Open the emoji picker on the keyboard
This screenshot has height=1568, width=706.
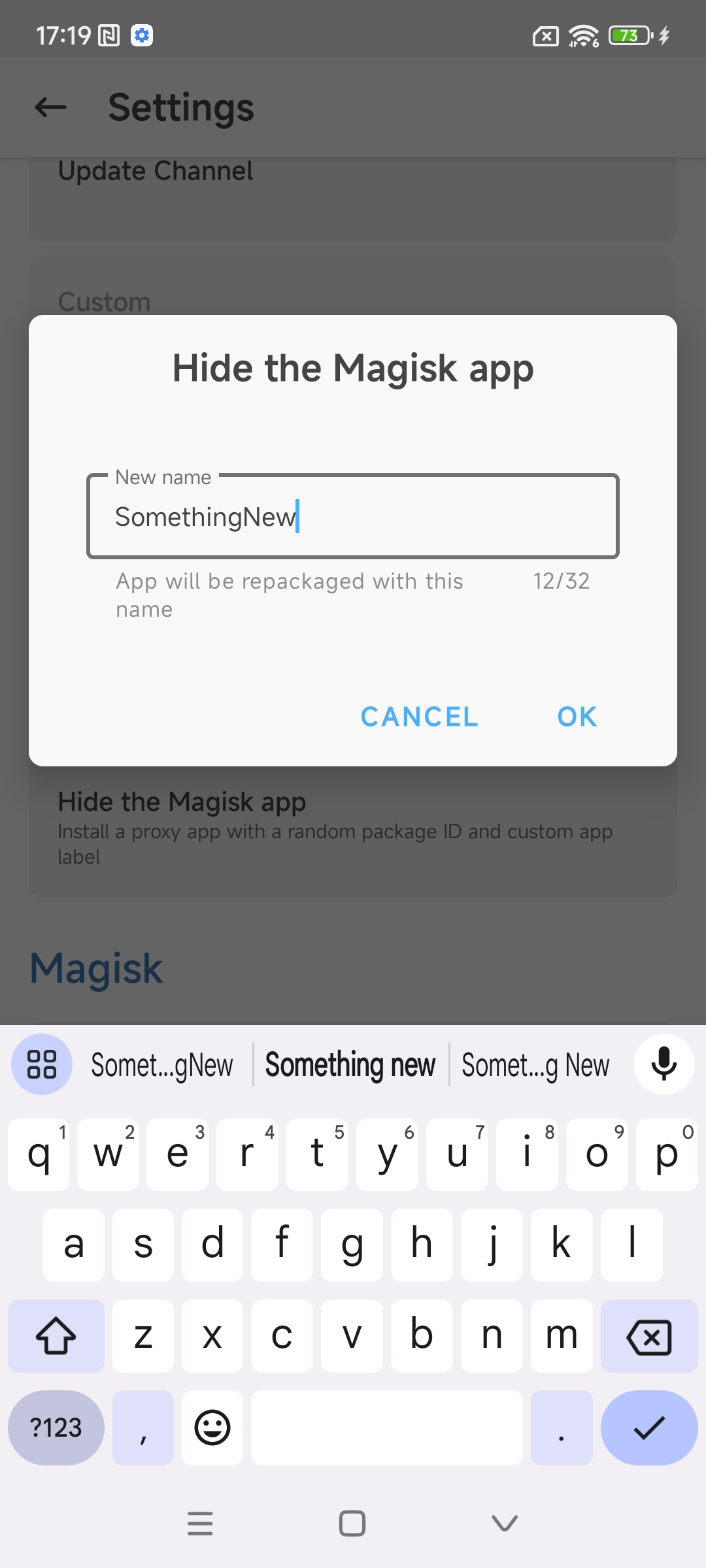coord(212,1428)
